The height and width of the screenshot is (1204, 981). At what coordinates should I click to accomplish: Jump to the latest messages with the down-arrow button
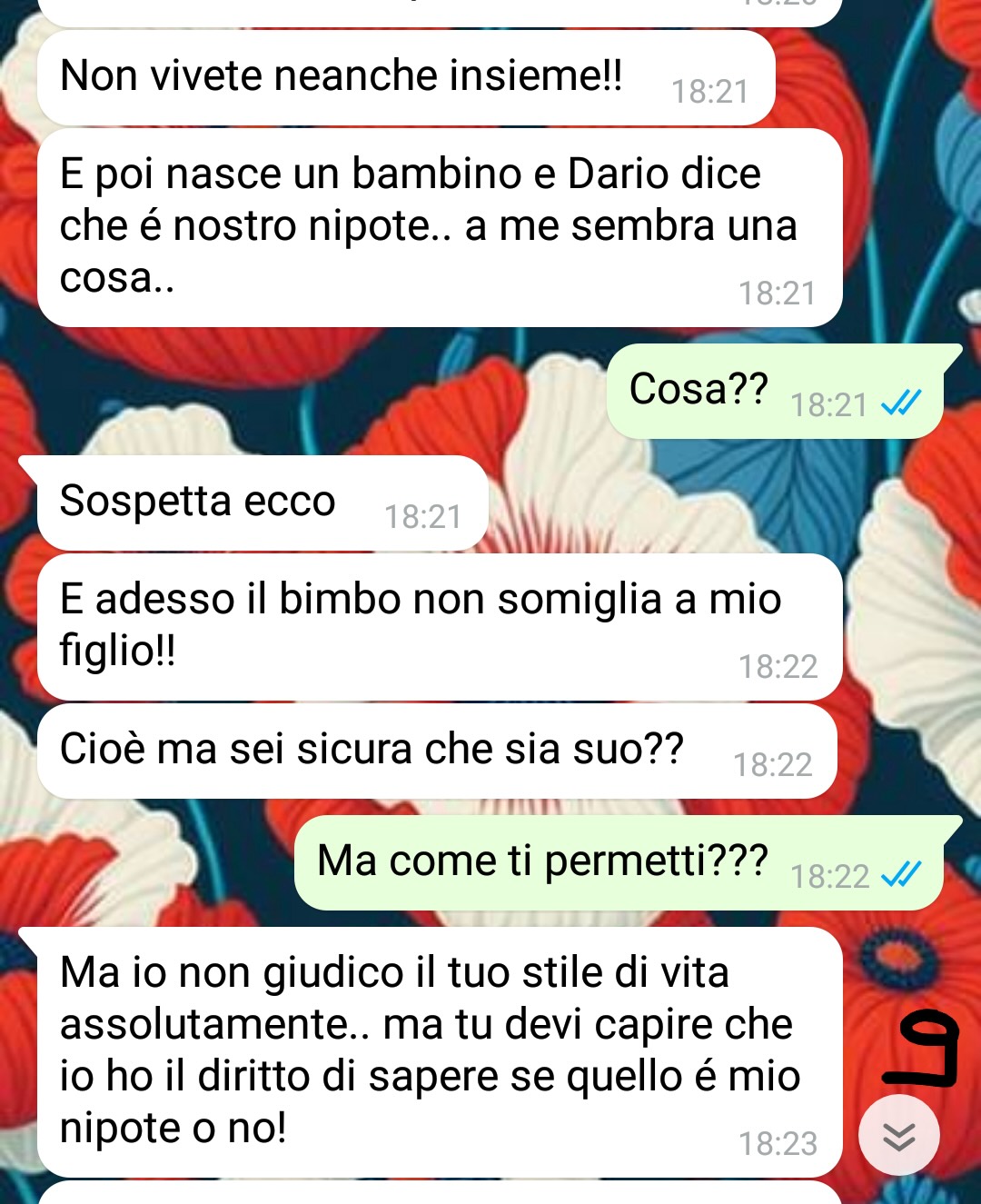pyautogui.click(x=898, y=1136)
